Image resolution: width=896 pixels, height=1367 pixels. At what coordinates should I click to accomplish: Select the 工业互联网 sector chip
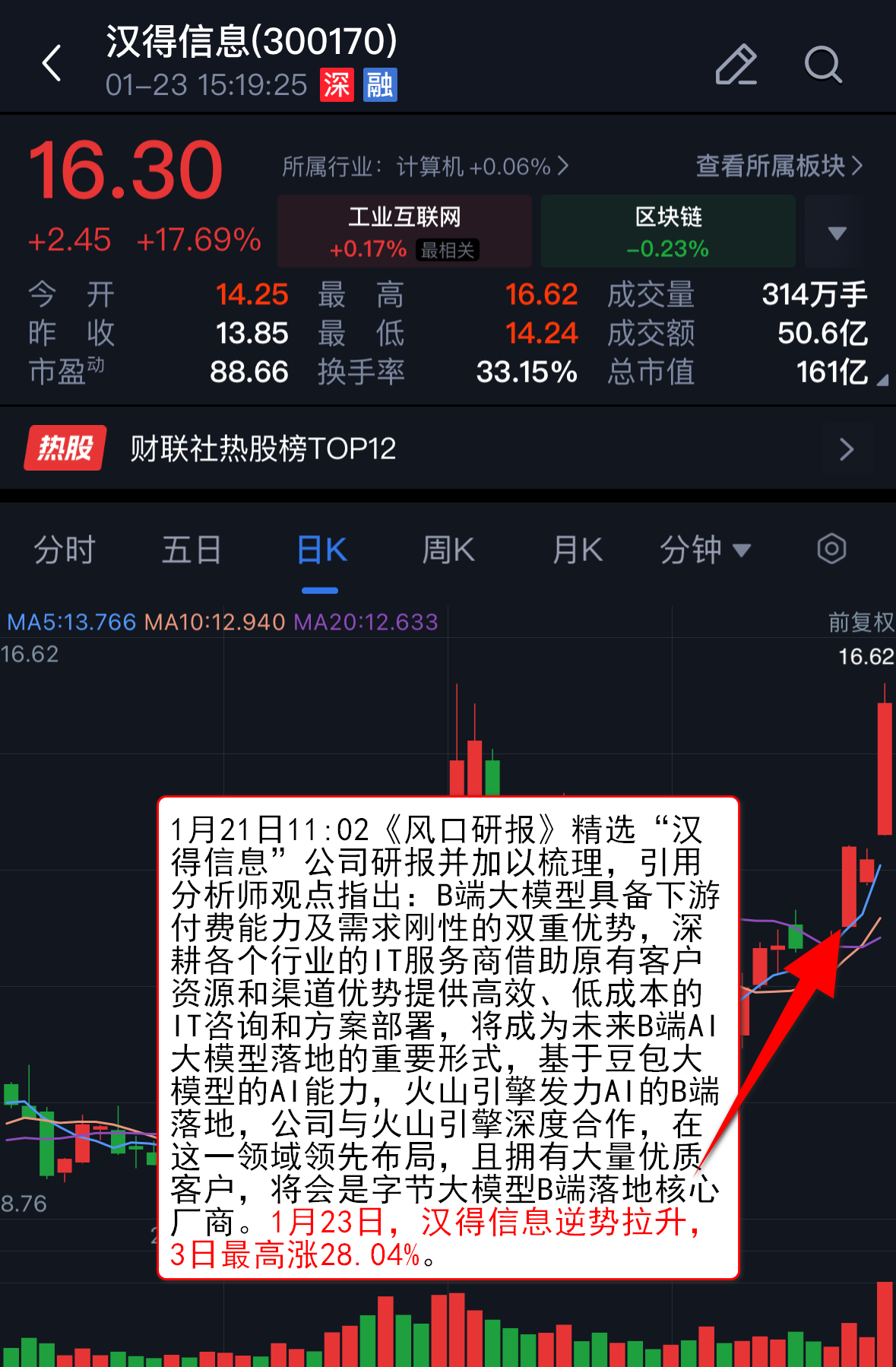[x=404, y=231]
